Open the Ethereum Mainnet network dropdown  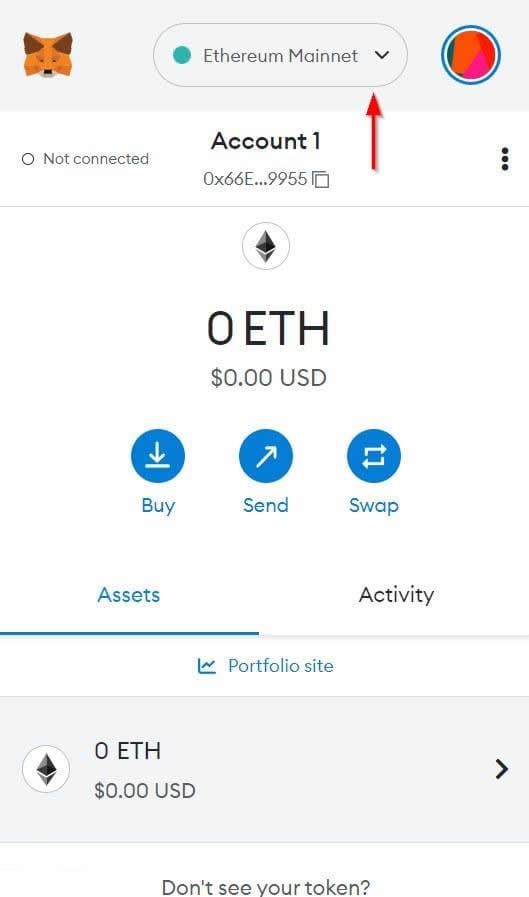tap(280, 55)
